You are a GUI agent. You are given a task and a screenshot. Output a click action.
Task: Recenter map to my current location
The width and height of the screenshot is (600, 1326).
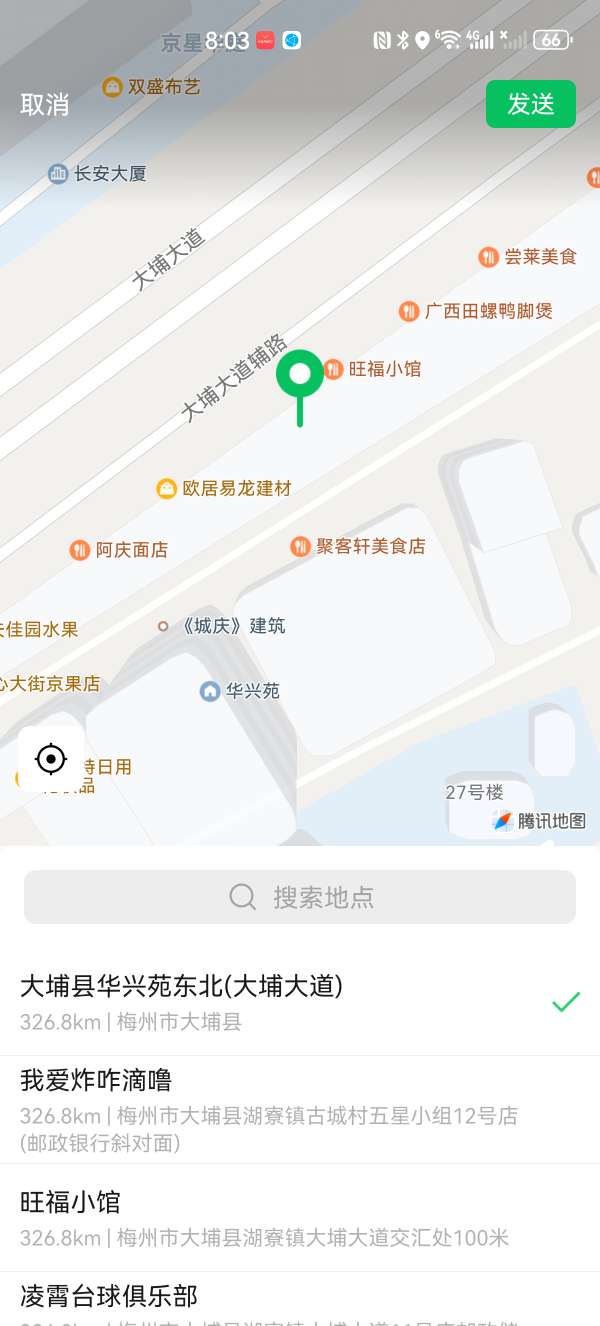pyautogui.click(x=51, y=759)
